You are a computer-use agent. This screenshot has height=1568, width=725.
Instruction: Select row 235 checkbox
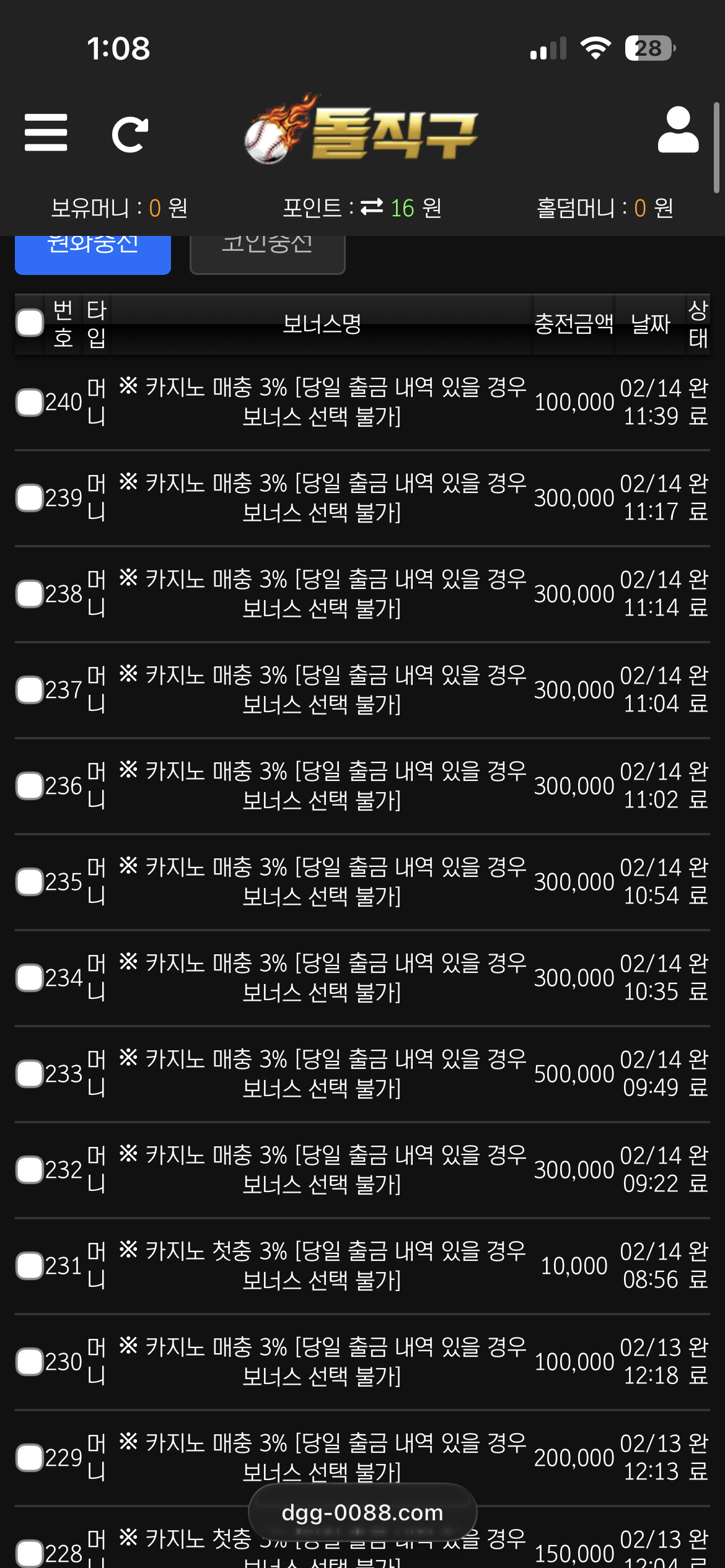[30, 882]
